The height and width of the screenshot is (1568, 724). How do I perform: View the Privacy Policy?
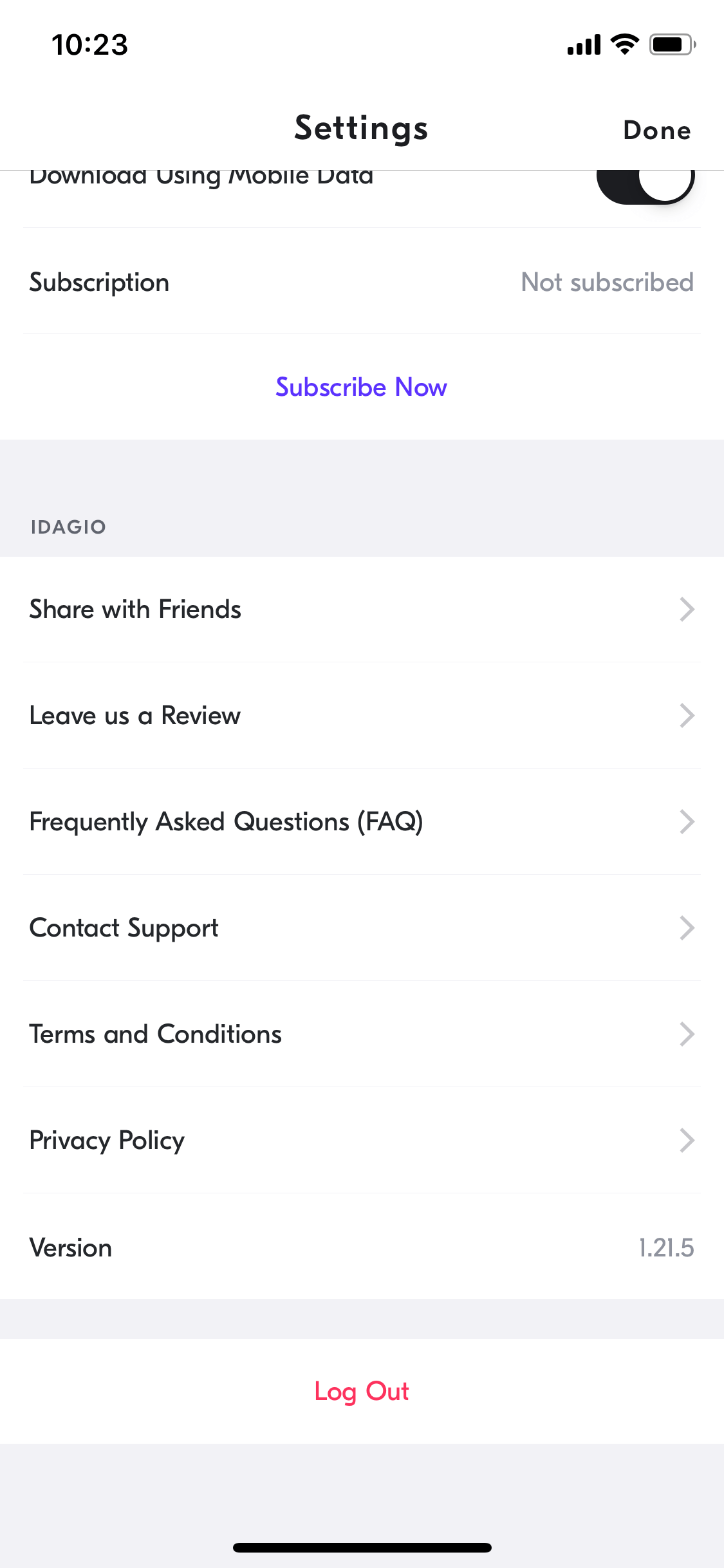(x=362, y=1141)
